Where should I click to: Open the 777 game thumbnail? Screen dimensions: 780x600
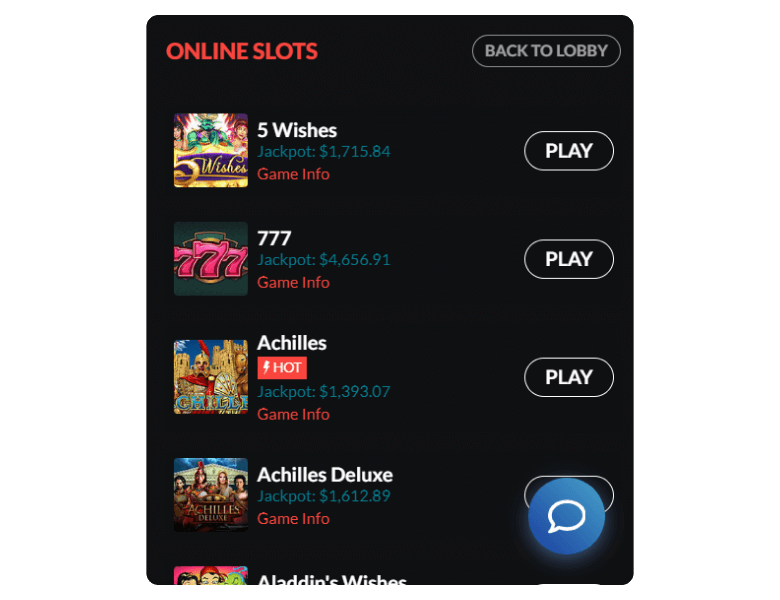pyautogui.click(x=211, y=259)
